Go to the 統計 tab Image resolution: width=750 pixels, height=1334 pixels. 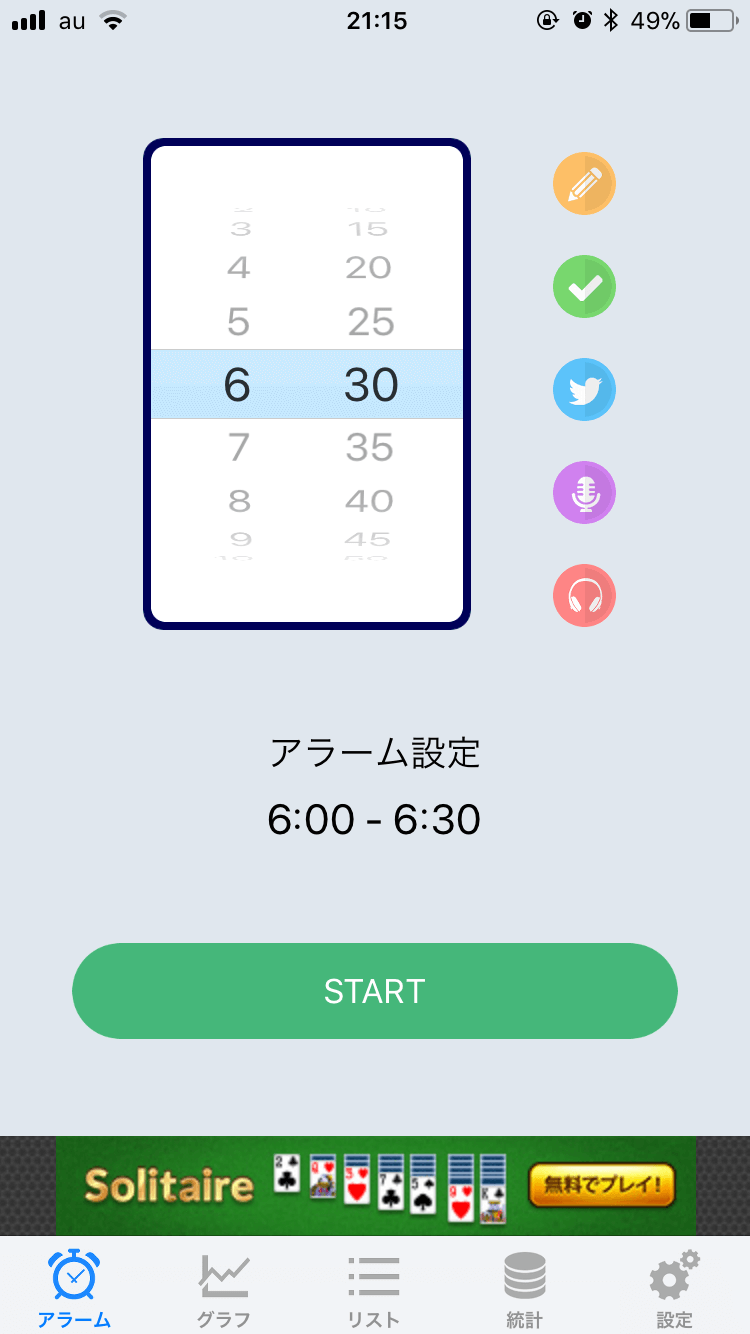point(524,1288)
